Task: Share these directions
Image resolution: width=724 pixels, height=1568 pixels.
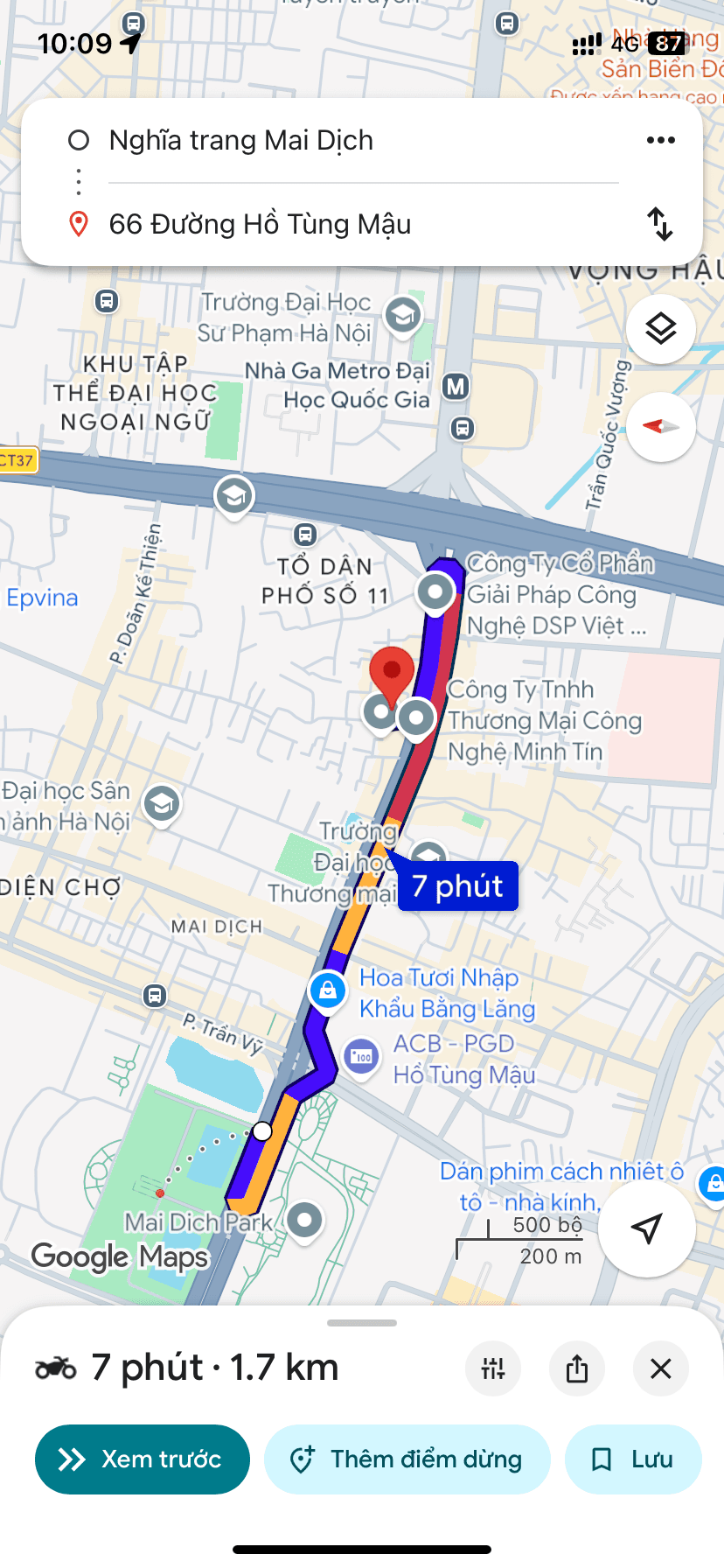Action: (x=577, y=1368)
